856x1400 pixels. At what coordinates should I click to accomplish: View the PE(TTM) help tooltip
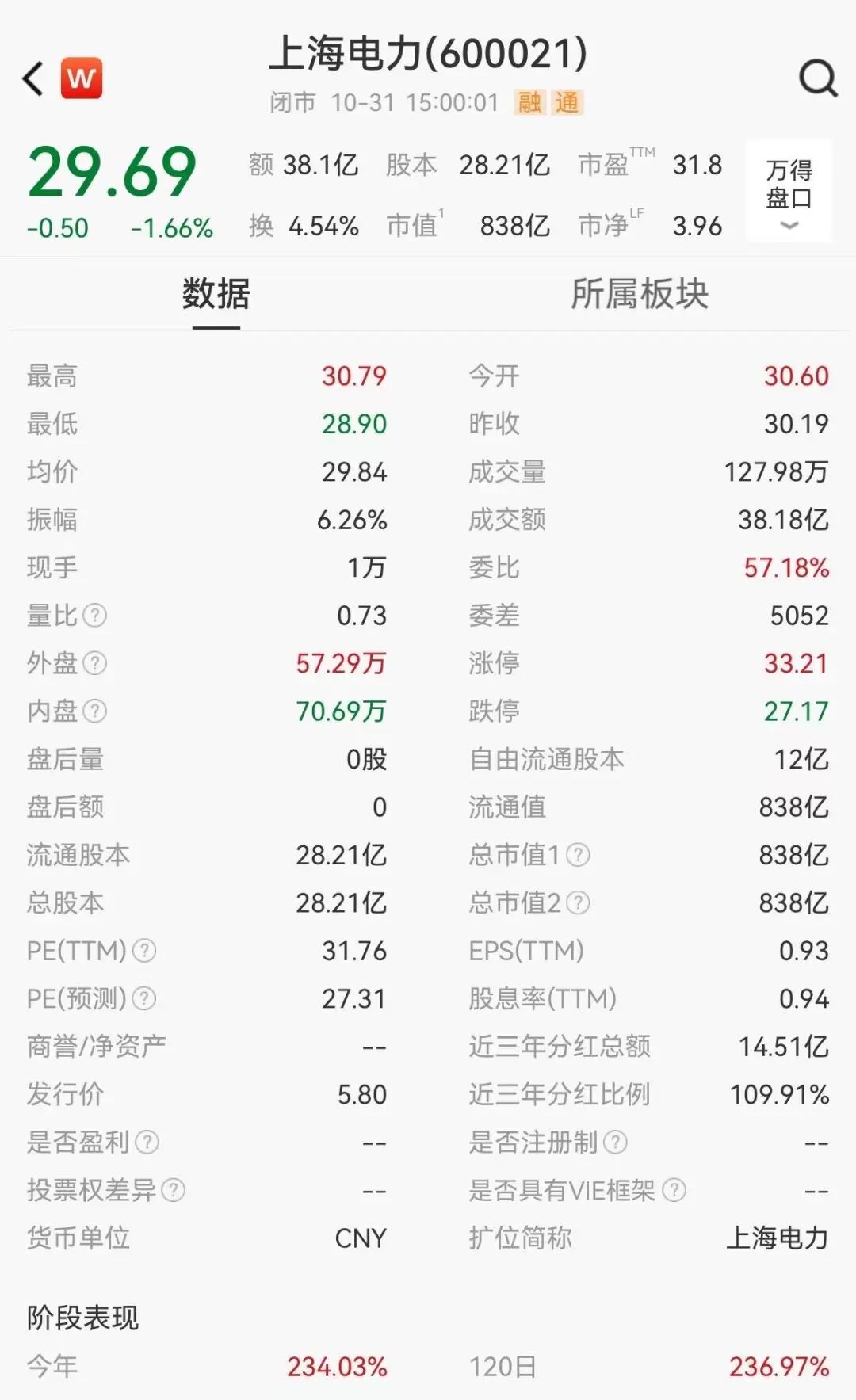143,951
